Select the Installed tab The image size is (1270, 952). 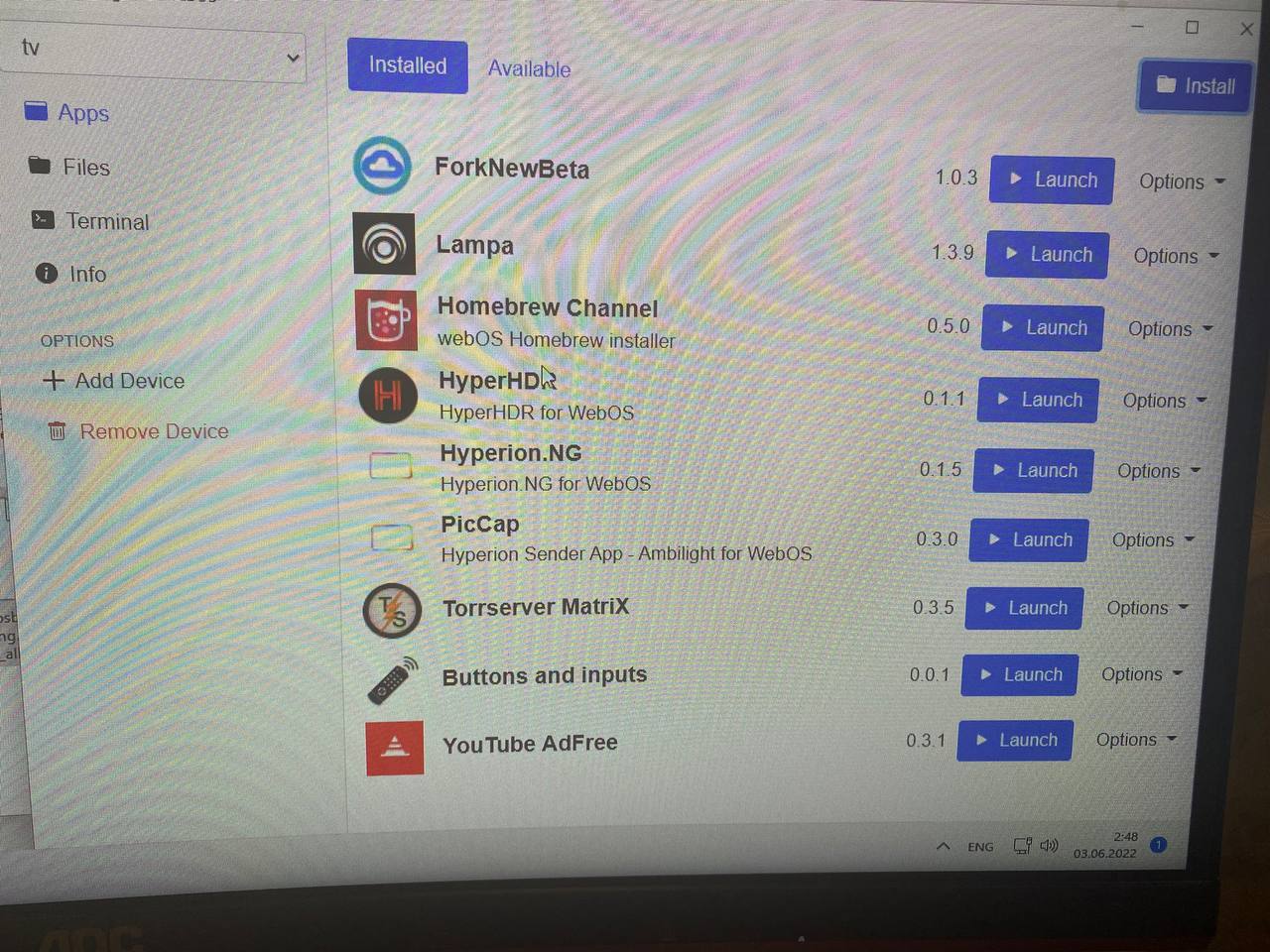[408, 66]
